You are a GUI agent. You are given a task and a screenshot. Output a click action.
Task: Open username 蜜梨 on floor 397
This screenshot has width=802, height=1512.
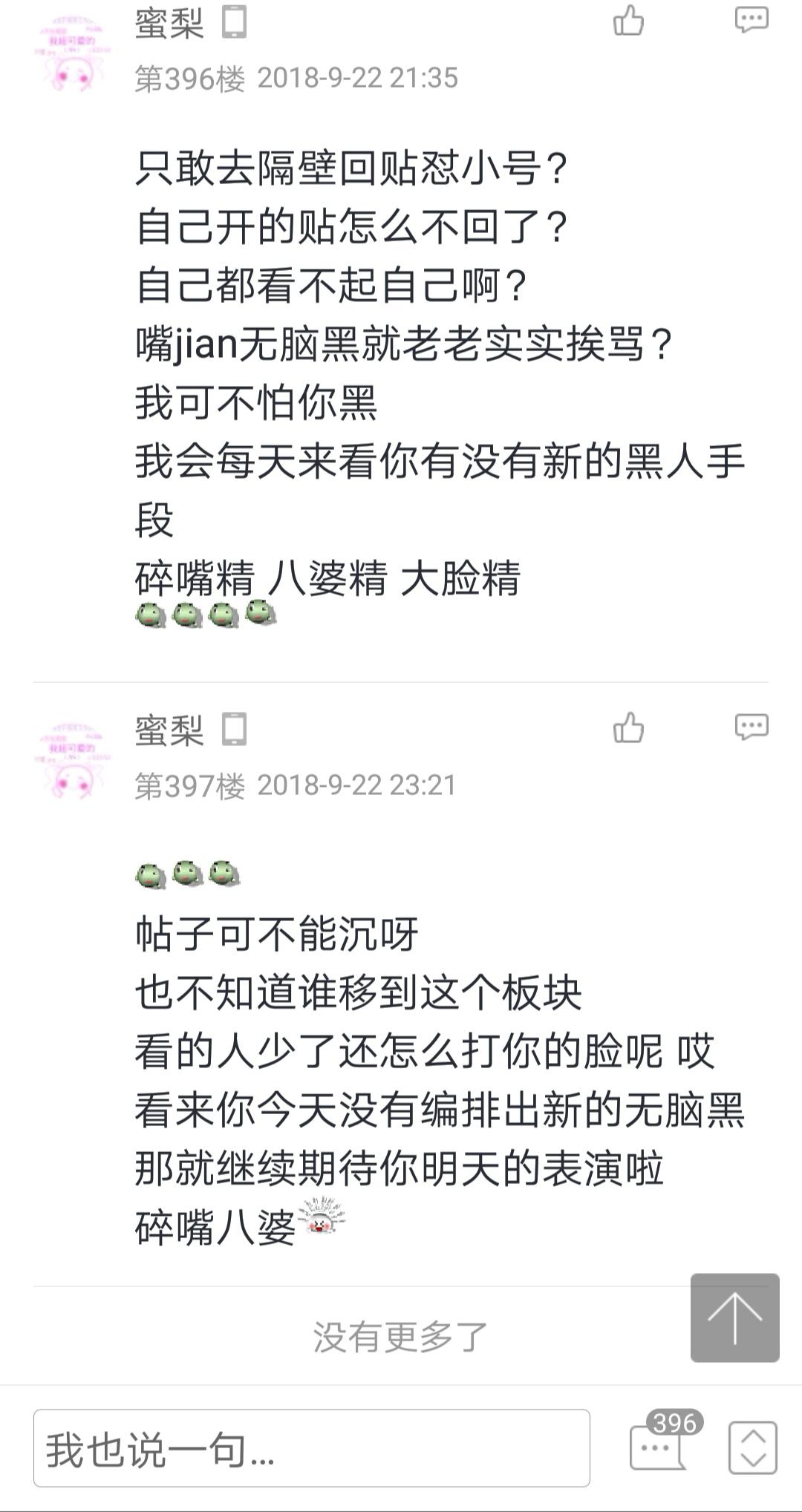tap(169, 730)
